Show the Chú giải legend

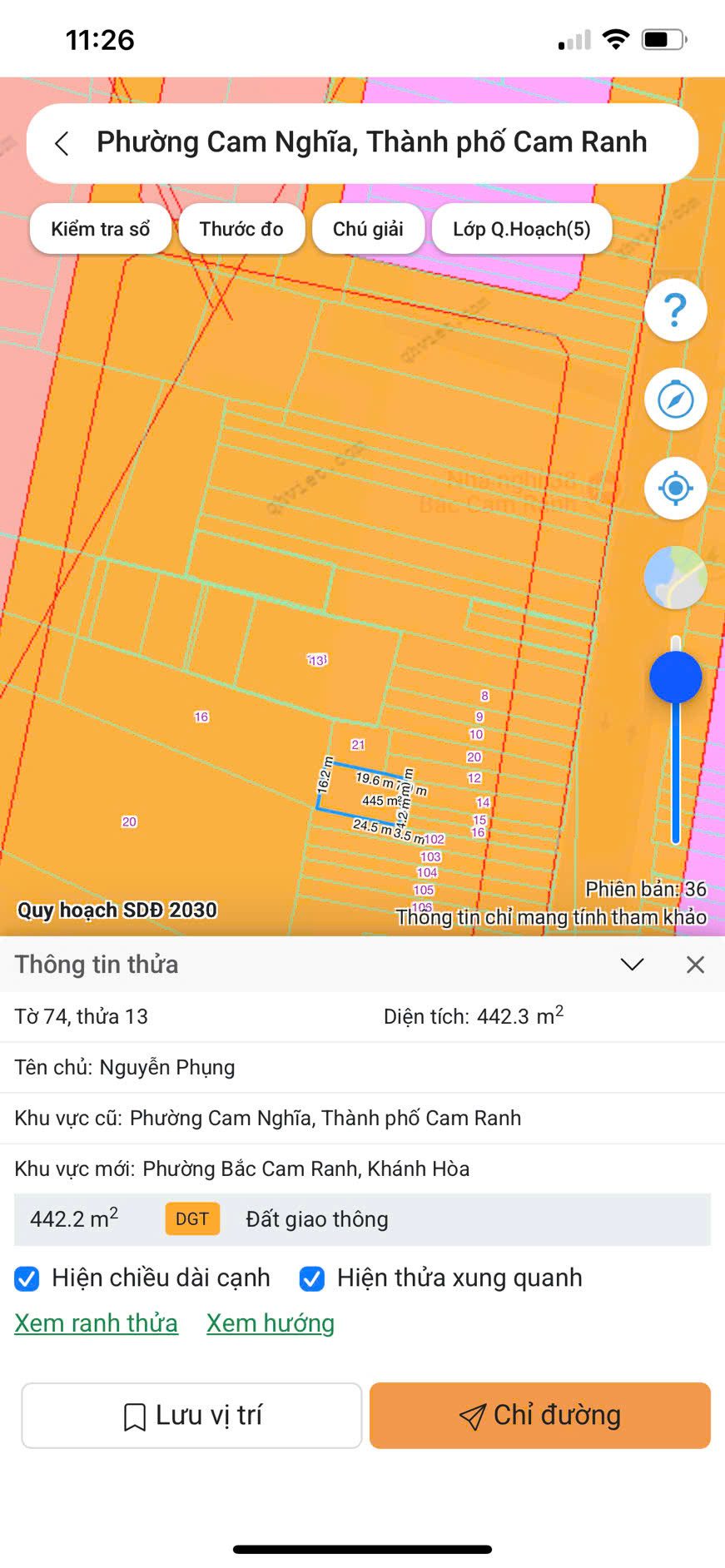point(368,229)
